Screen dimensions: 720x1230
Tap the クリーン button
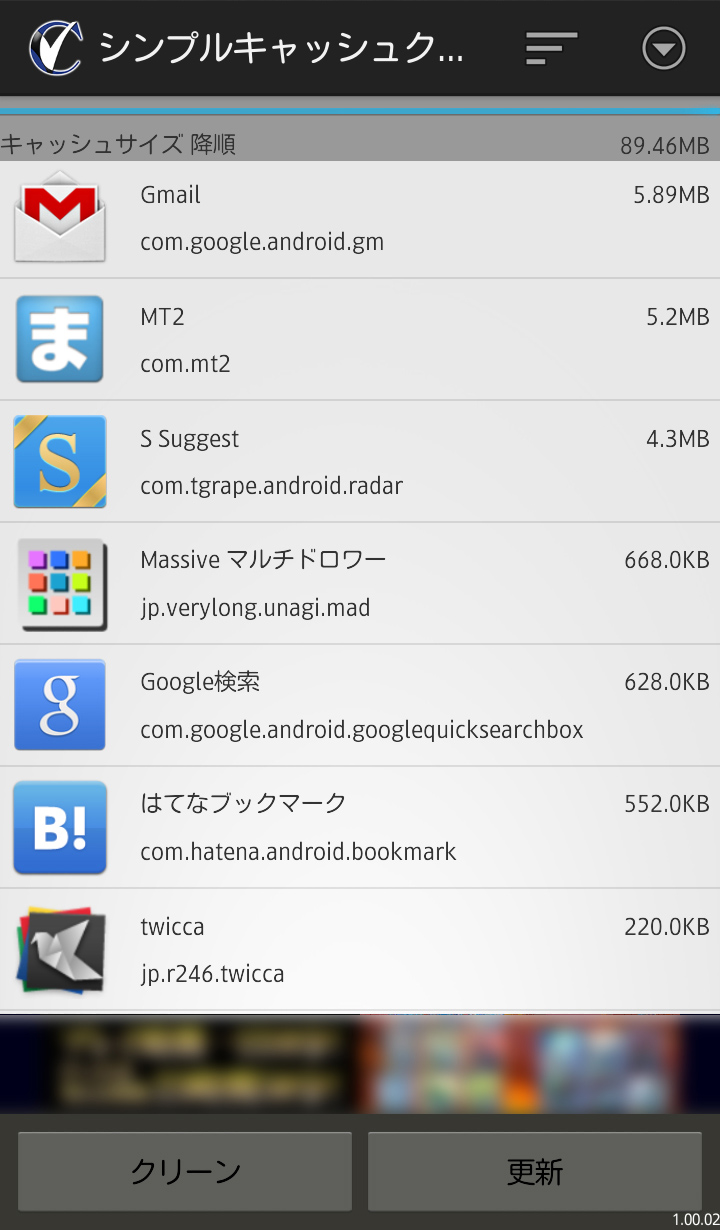[x=185, y=1171]
